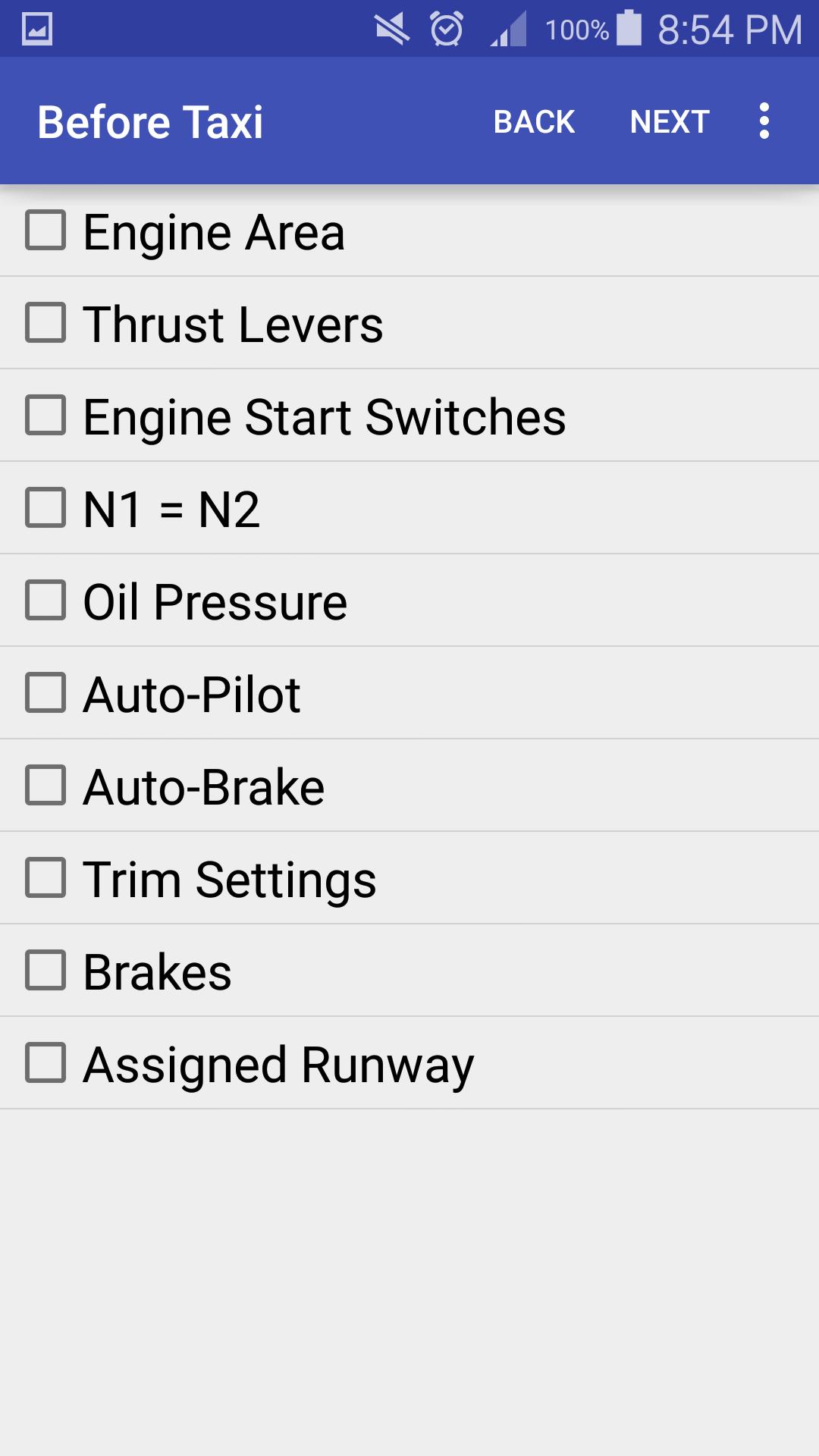
Task: Enable the Auto-Brake checklist item
Action: (47, 786)
